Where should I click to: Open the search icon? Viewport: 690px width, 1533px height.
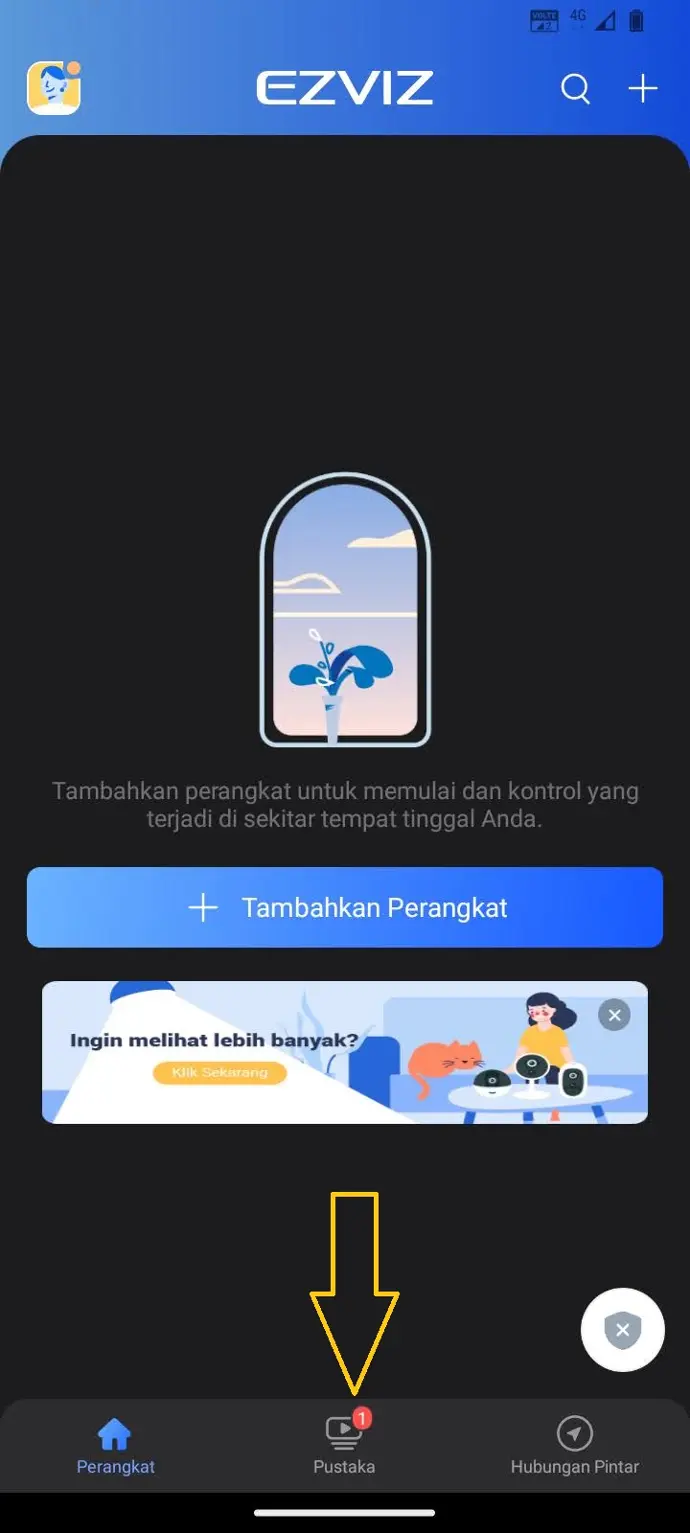point(575,89)
